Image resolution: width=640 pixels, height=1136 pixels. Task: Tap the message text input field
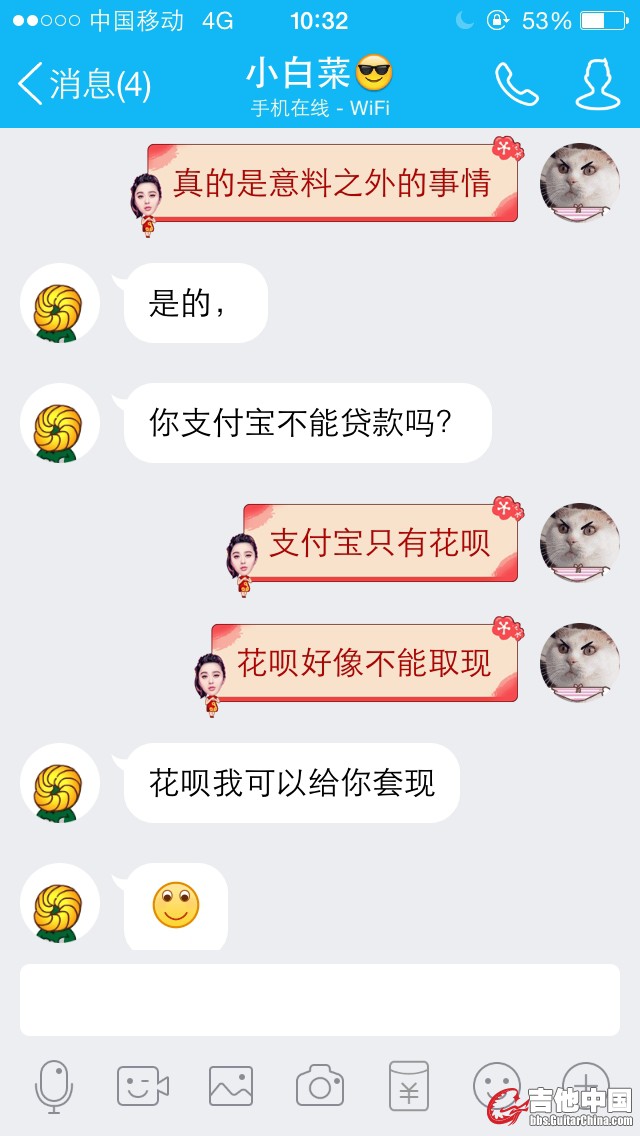pyautogui.click(x=320, y=999)
